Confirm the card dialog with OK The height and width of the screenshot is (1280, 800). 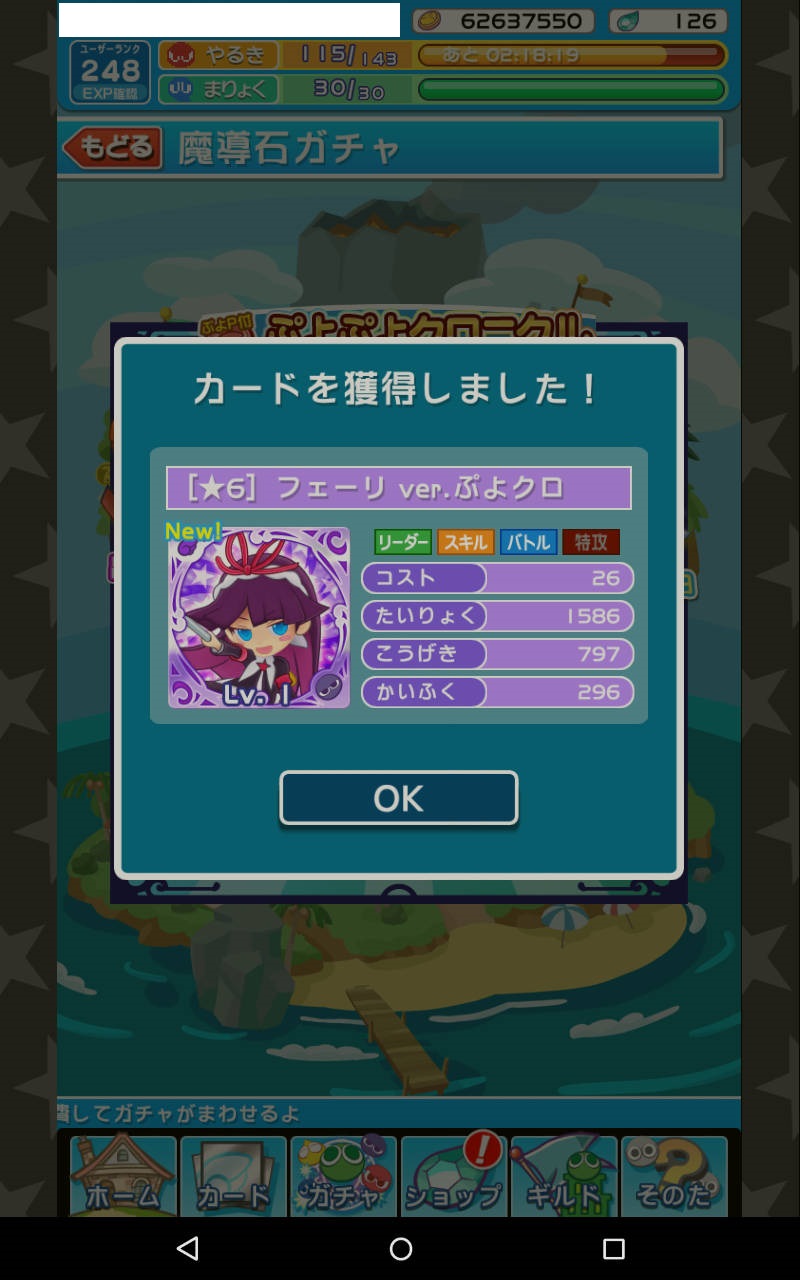coord(398,798)
